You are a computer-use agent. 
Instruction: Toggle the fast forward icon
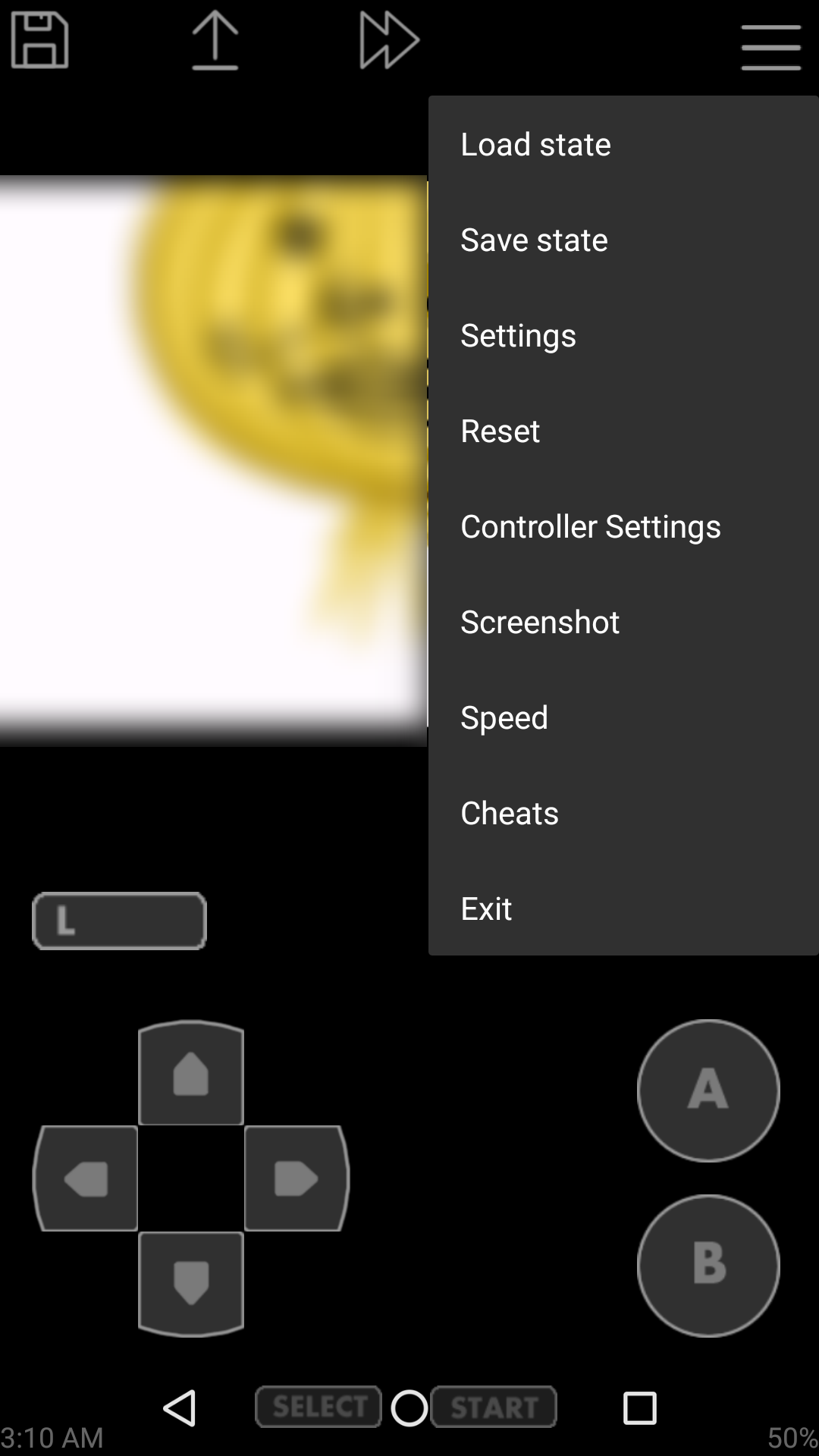[x=389, y=41]
